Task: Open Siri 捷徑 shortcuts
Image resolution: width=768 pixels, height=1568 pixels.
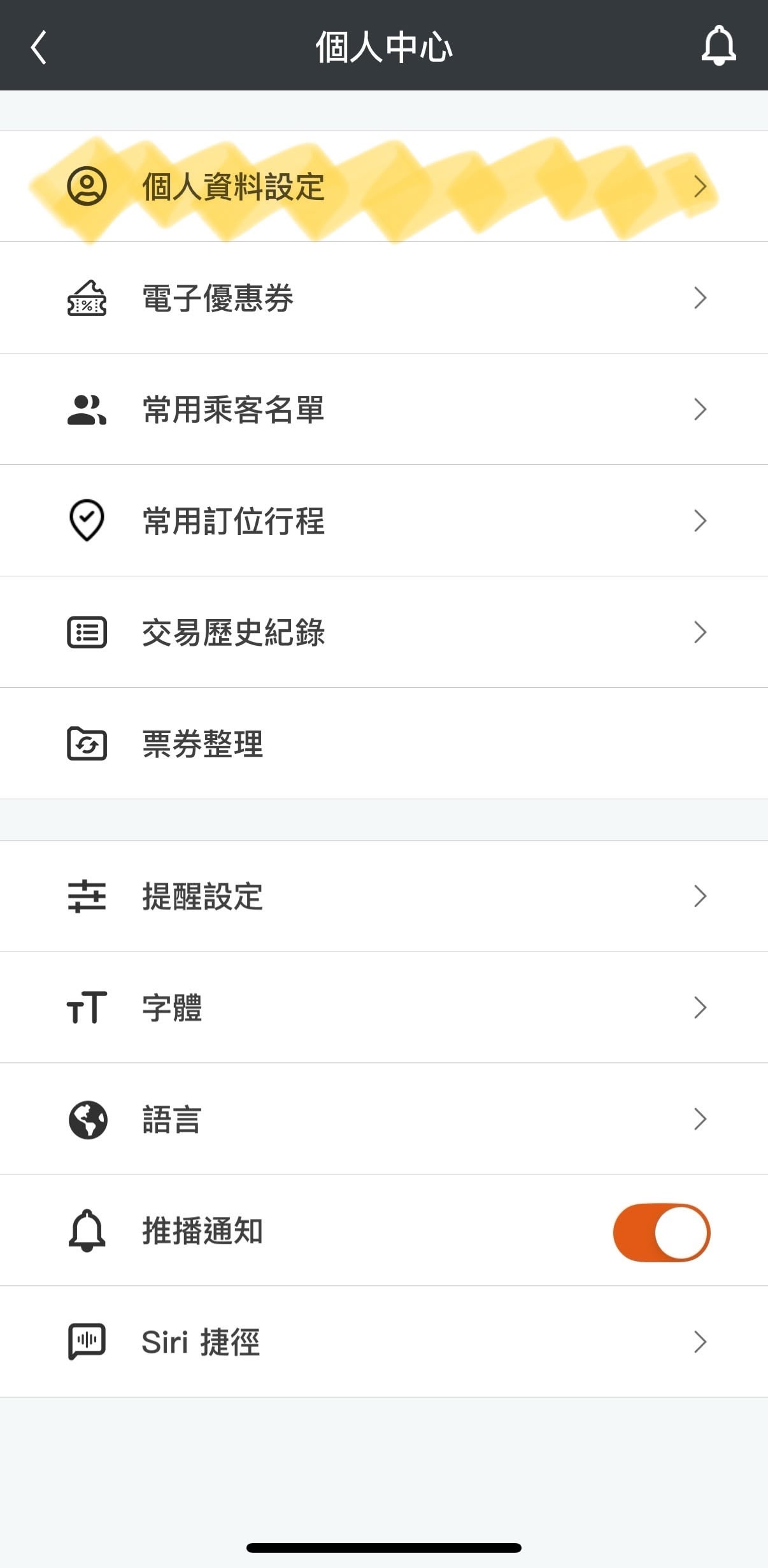Action: 383,1342
